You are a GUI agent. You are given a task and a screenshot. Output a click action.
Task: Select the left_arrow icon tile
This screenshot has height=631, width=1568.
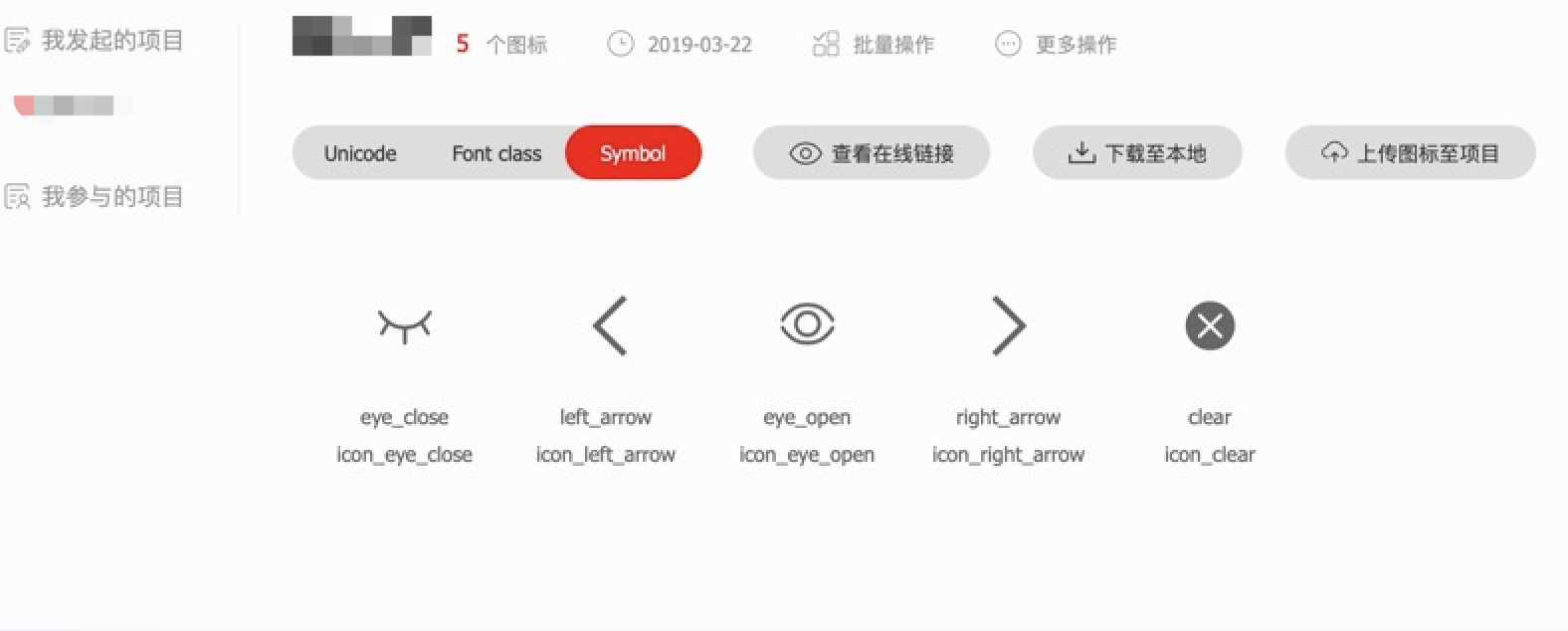pyautogui.click(x=606, y=325)
